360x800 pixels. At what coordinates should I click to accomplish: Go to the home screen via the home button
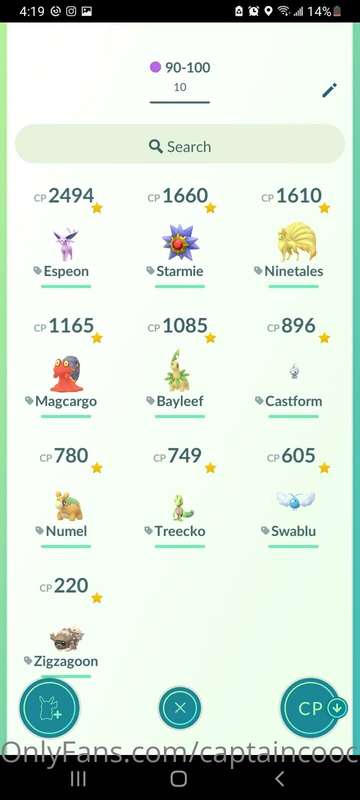point(179,779)
